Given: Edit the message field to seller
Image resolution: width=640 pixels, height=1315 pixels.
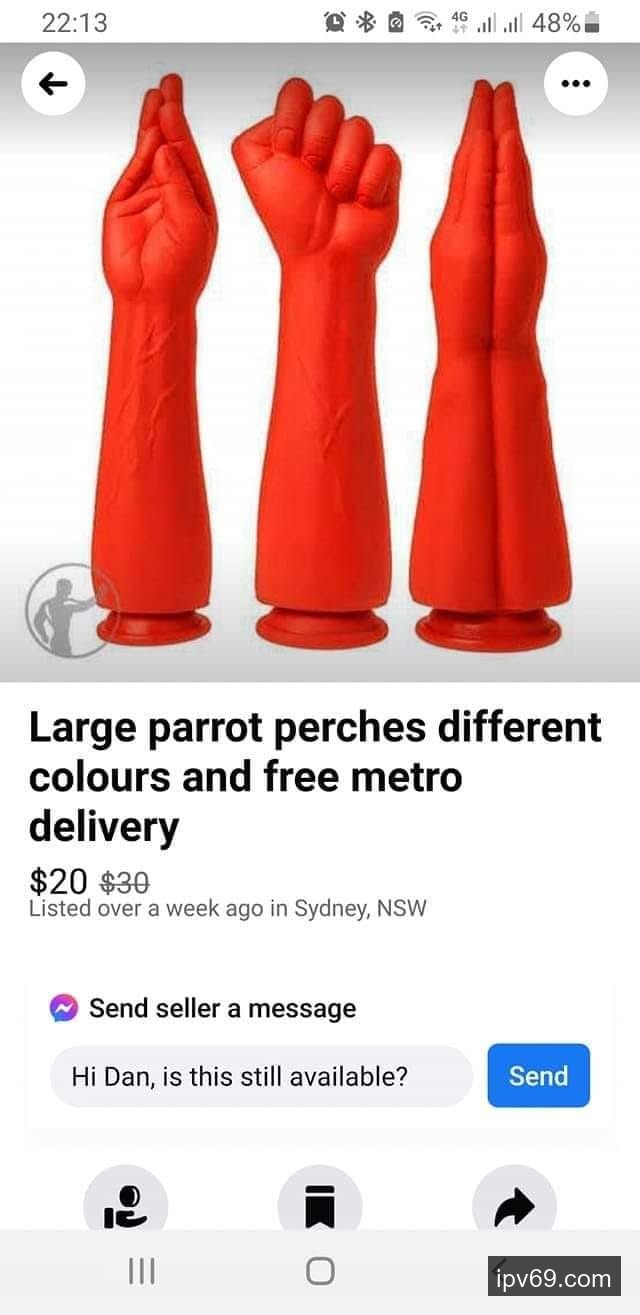Looking at the screenshot, I should tap(260, 1077).
